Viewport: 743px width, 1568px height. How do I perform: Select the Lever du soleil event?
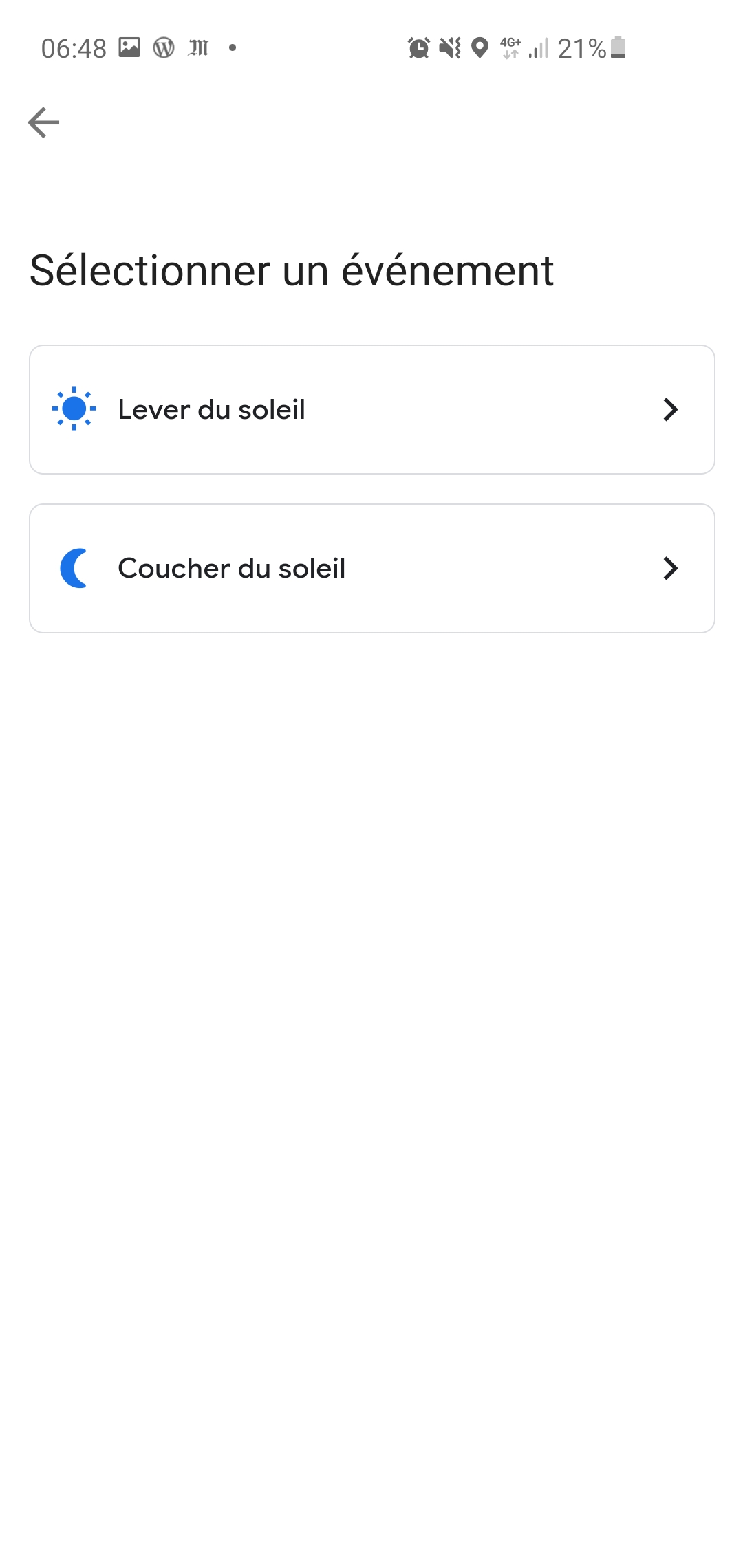click(372, 410)
